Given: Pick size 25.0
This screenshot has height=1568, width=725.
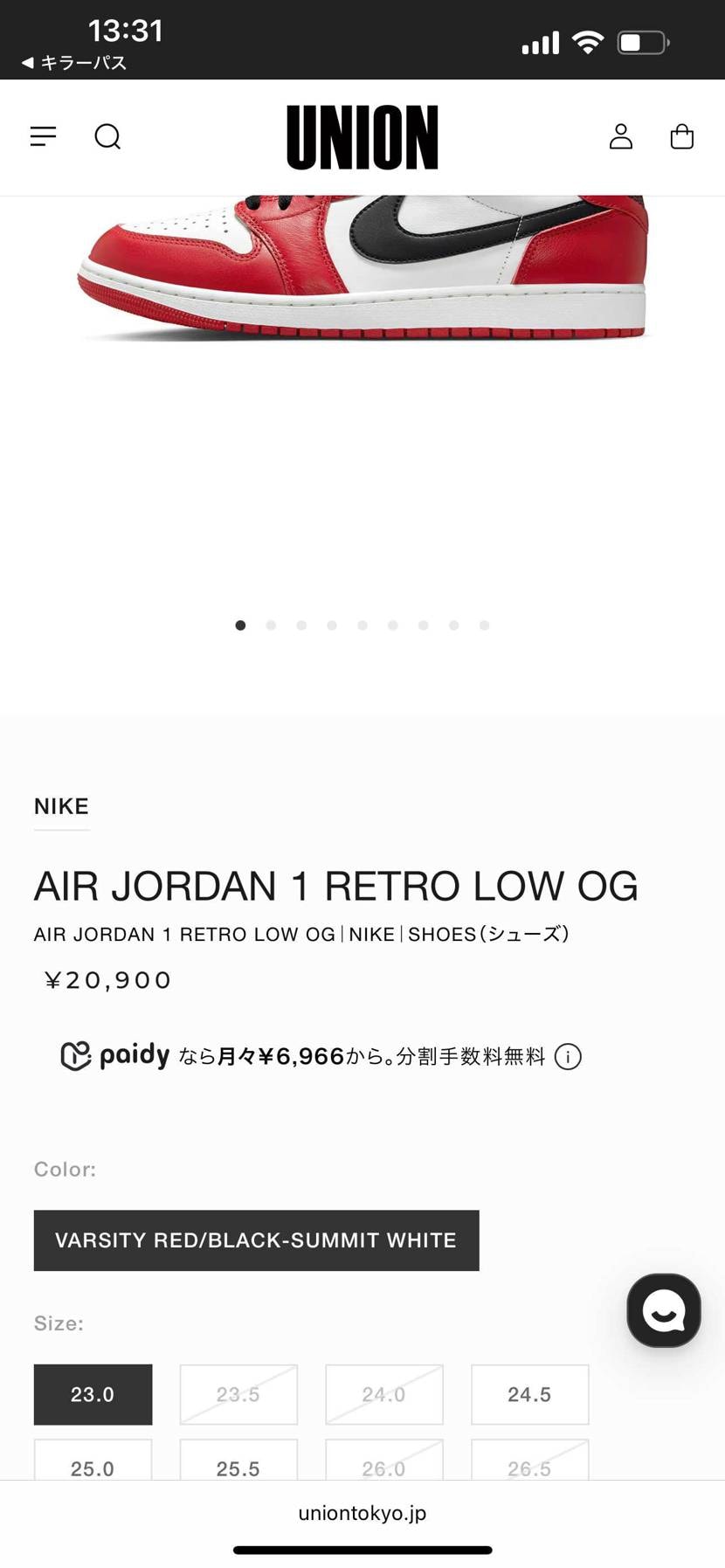Looking at the screenshot, I should pyautogui.click(x=93, y=1463).
